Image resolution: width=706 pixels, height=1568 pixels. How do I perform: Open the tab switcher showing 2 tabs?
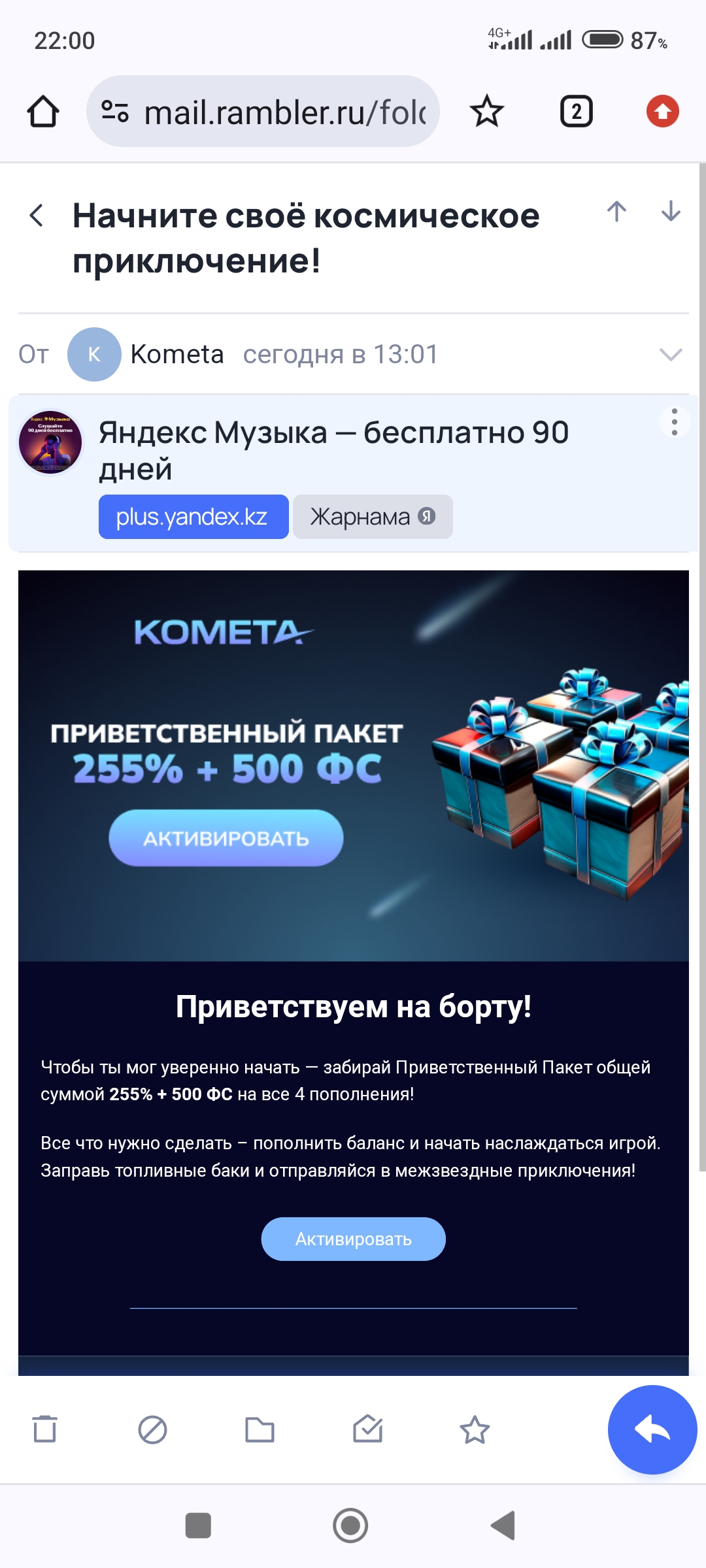coord(576,112)
